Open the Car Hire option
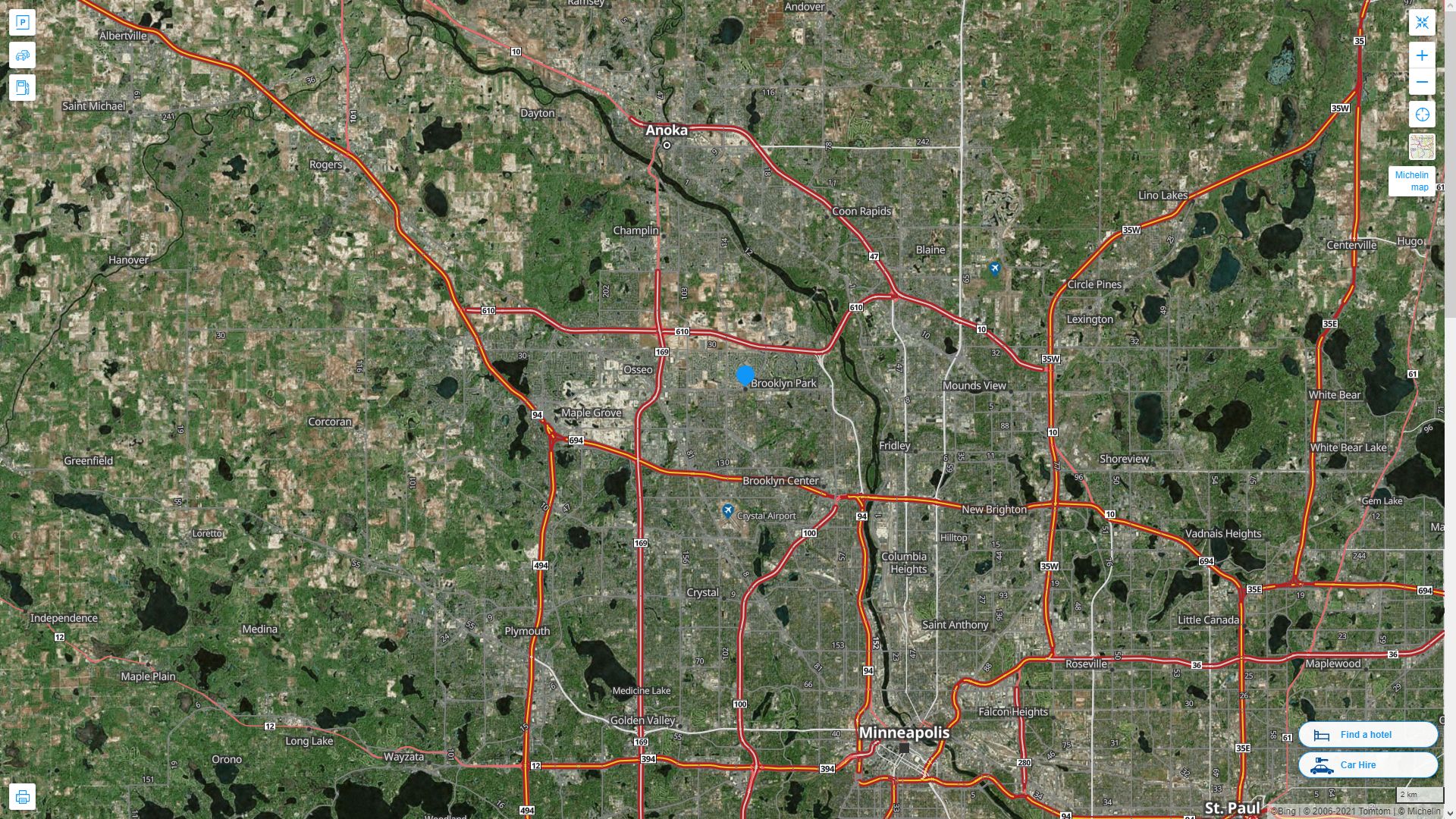Image resolution: width=1456 pixels, height=819 pixels. pyautogui.click(x=1367, y=764)
